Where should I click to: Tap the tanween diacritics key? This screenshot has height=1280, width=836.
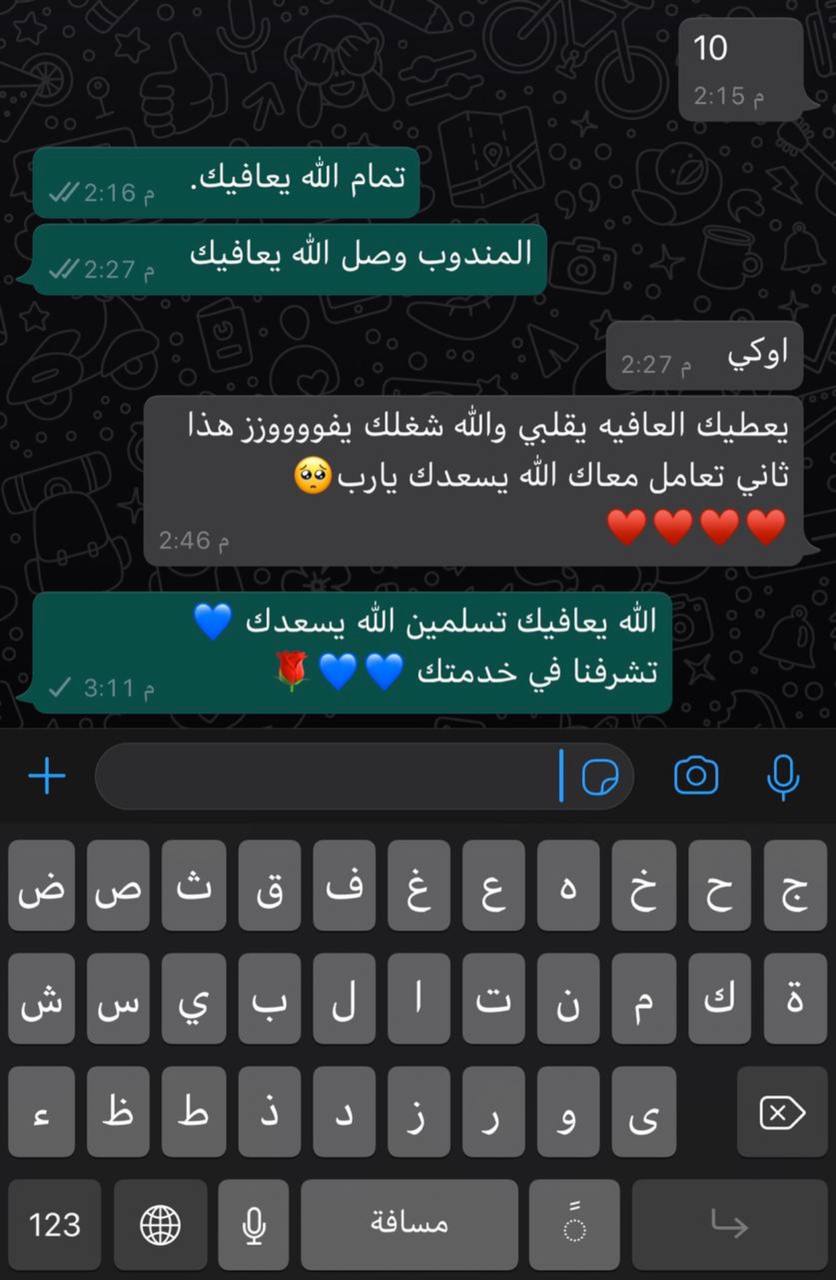[574, 1224]
